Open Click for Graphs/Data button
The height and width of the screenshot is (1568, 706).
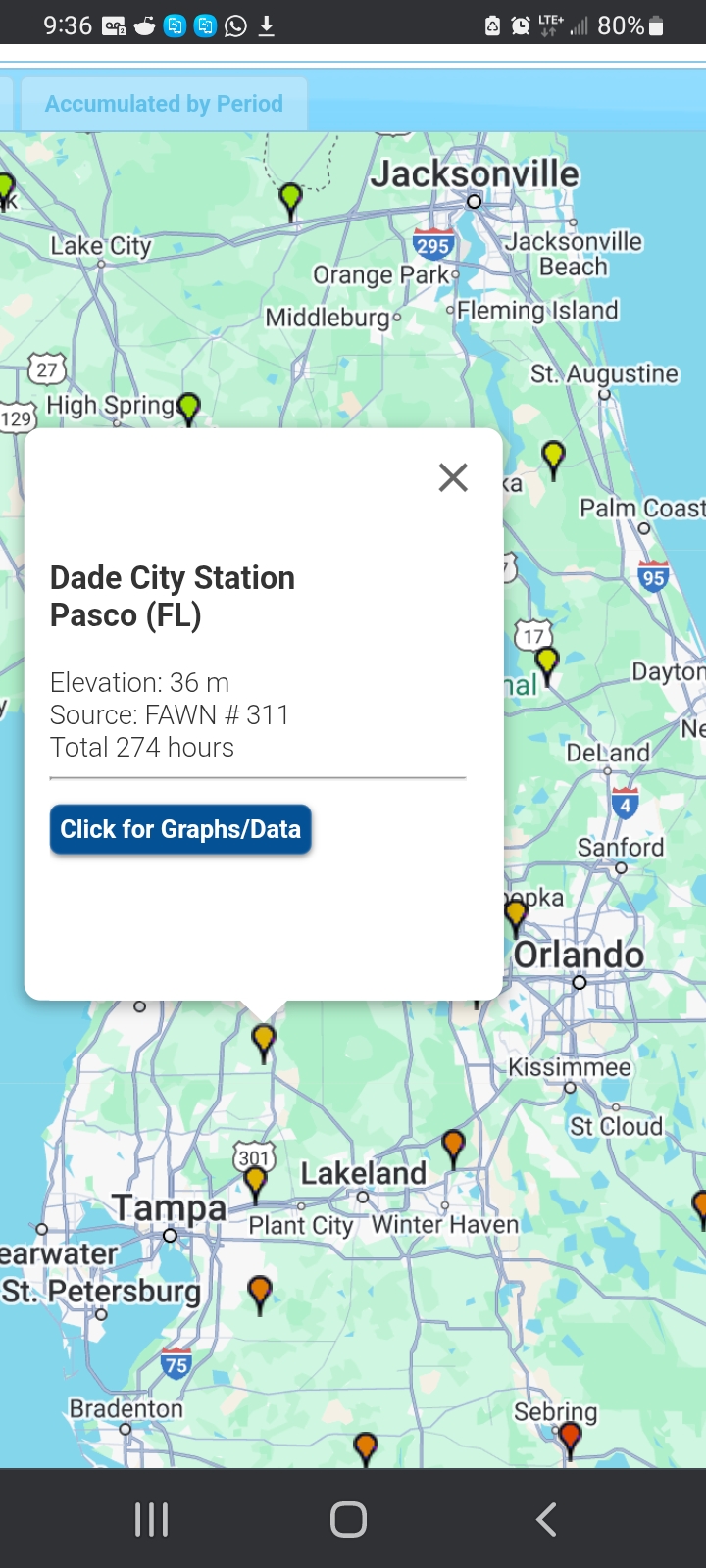180,829
